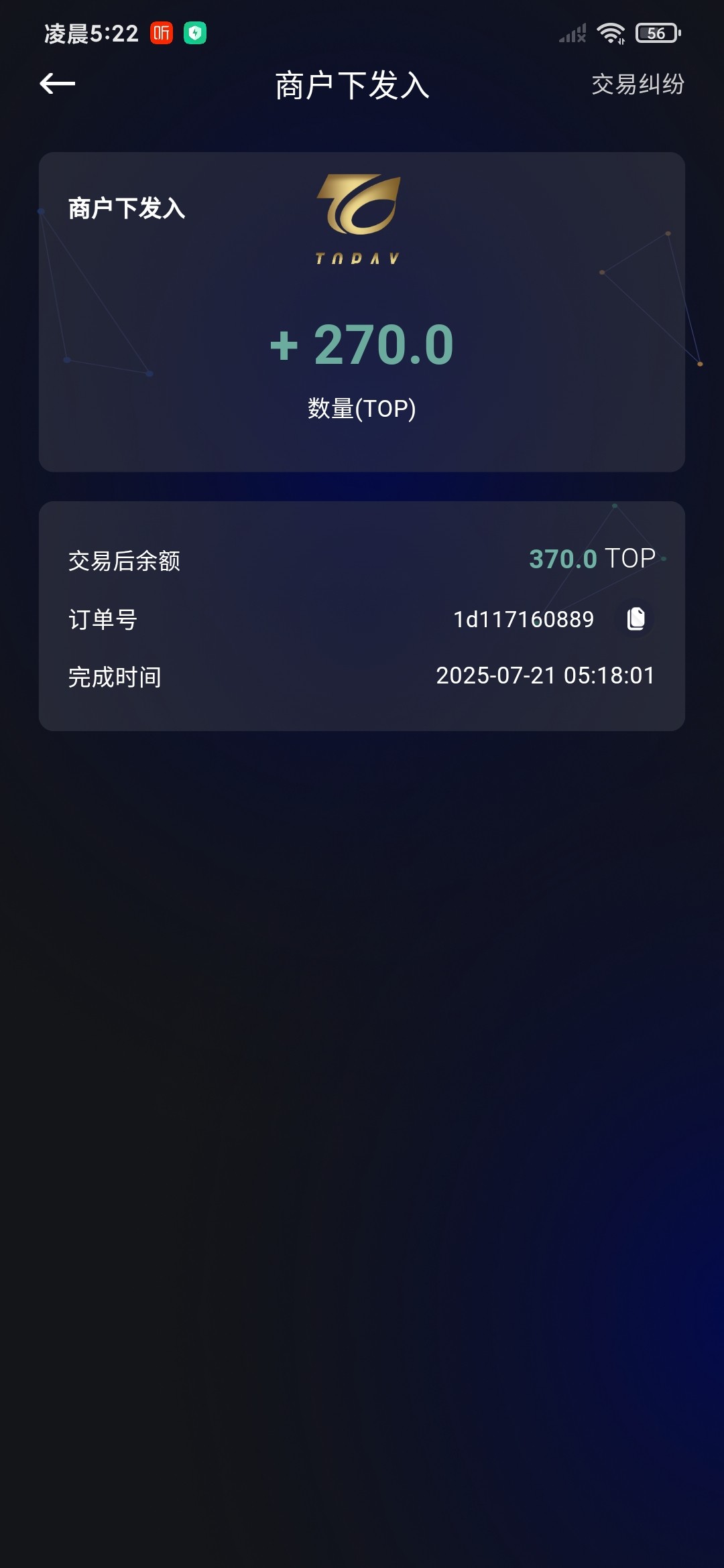724x1568 pixels.
Task: Tap the 数量(TOP) label under the amount
Action: click(x=360, y=407)
